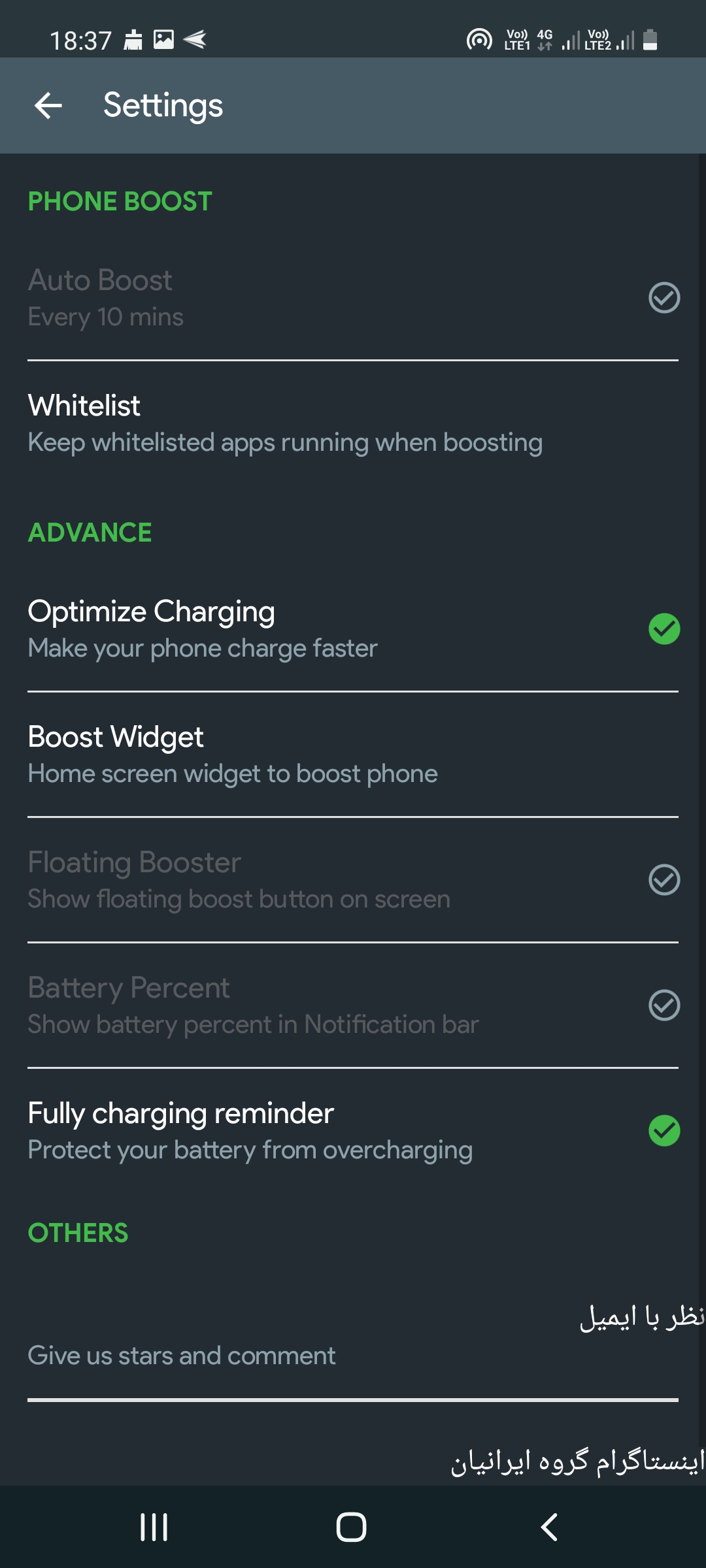The width and height of the screenshot is (706, 1568).
Task: Turn off Fully charging reminder
Action: click(664, 1131)
